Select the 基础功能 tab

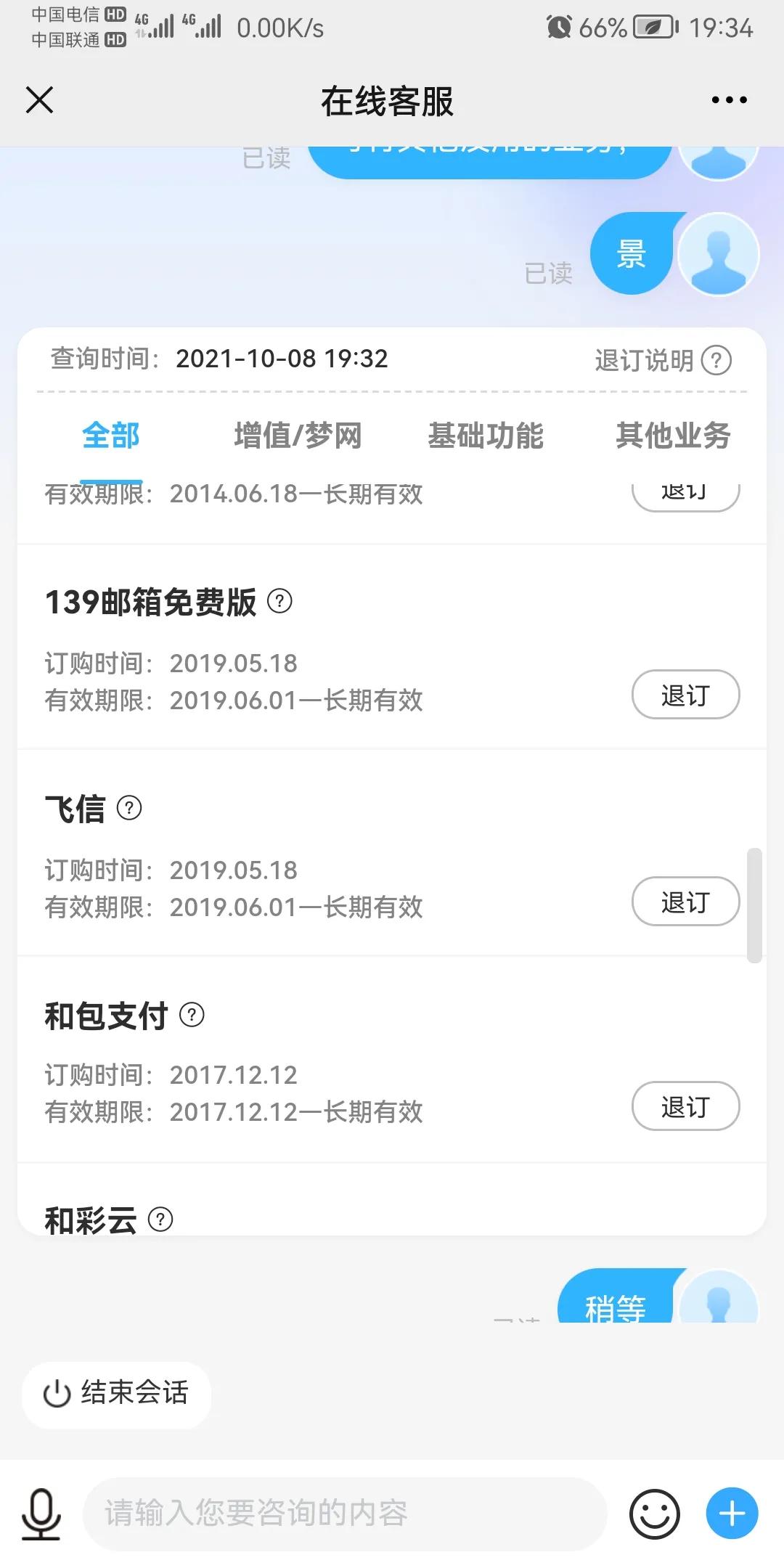[487, 436]
